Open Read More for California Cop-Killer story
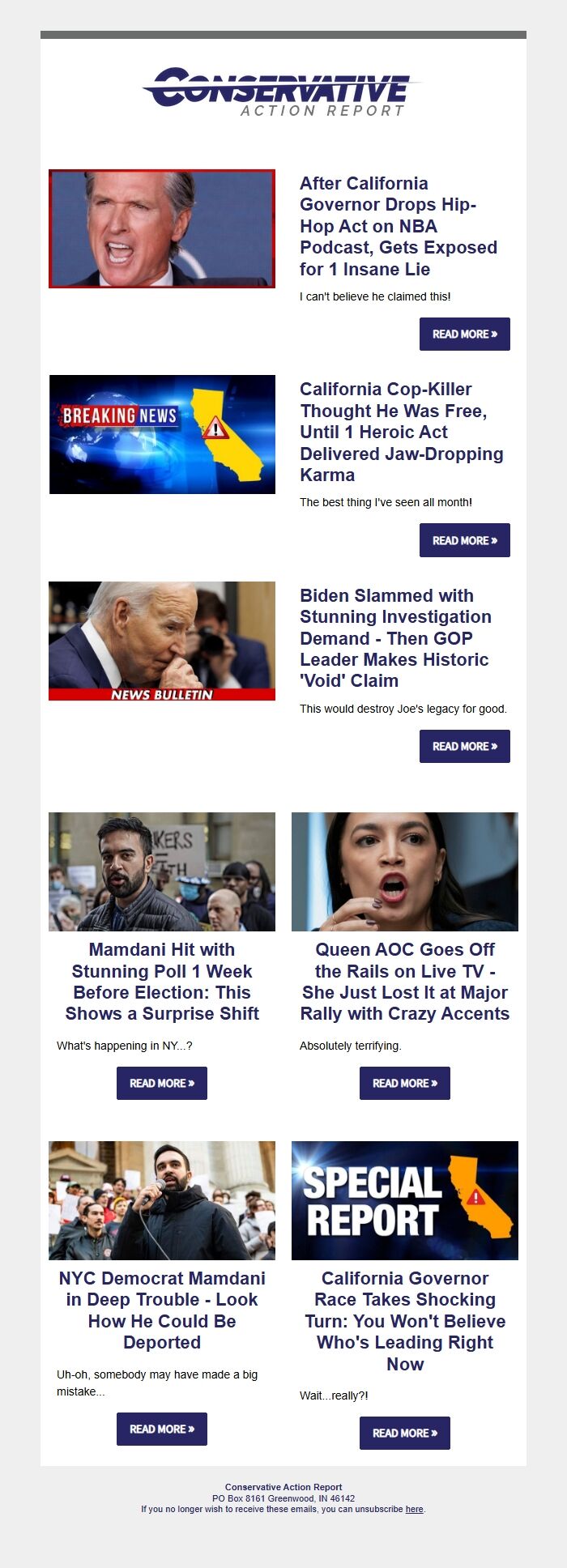The image size is (567, 1568). (x=464, y=540)
